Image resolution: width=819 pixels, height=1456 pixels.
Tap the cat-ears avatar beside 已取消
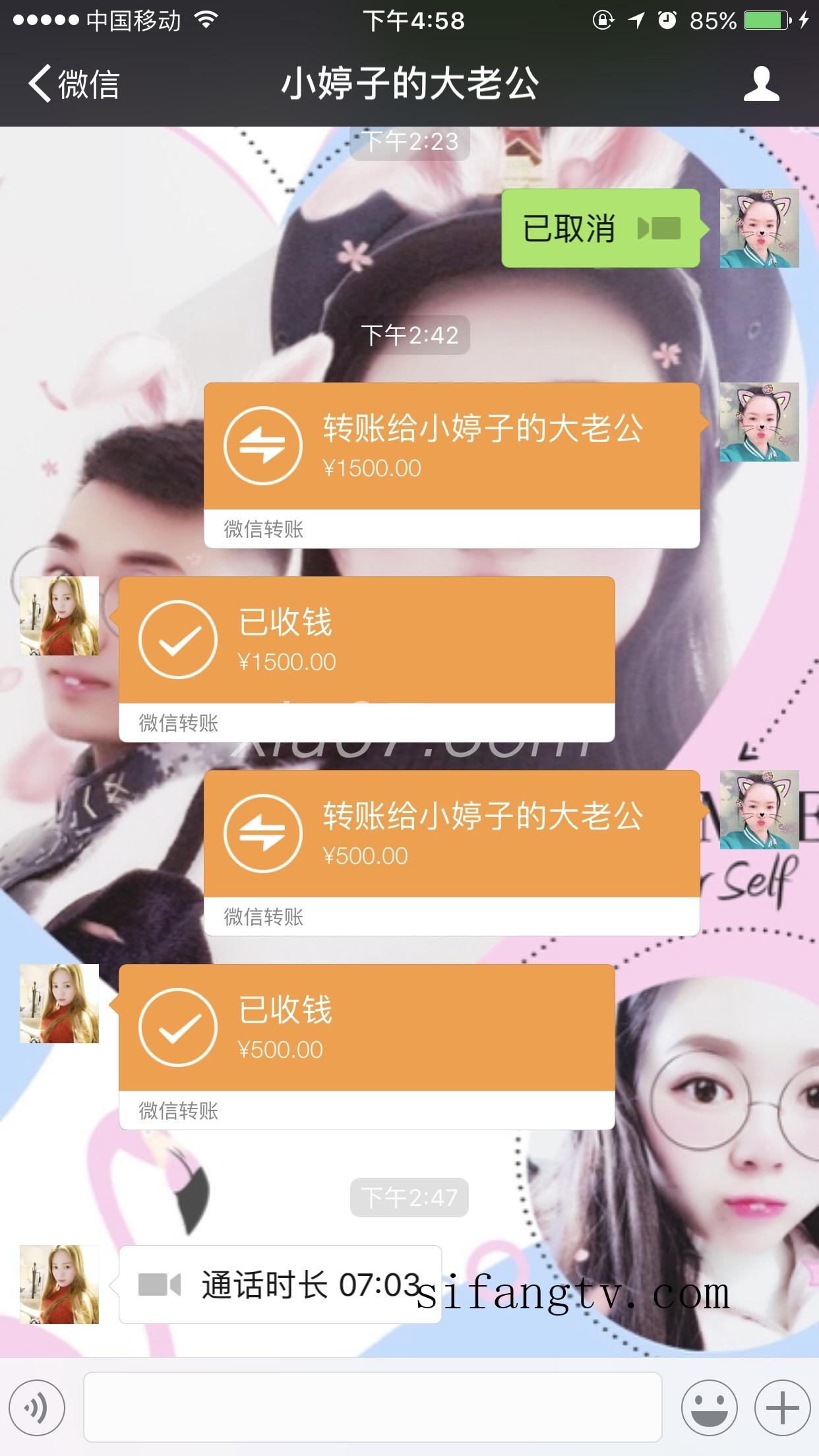coord(758,228)
